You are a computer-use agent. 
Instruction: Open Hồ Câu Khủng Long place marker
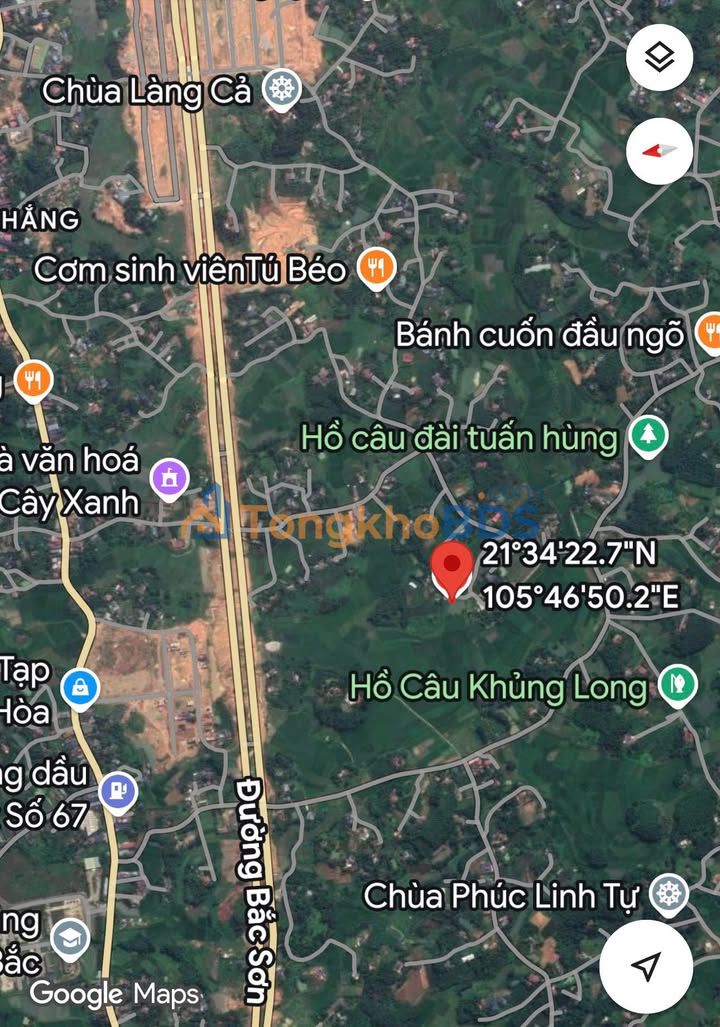pyautogui.click(x=677, y=685)
